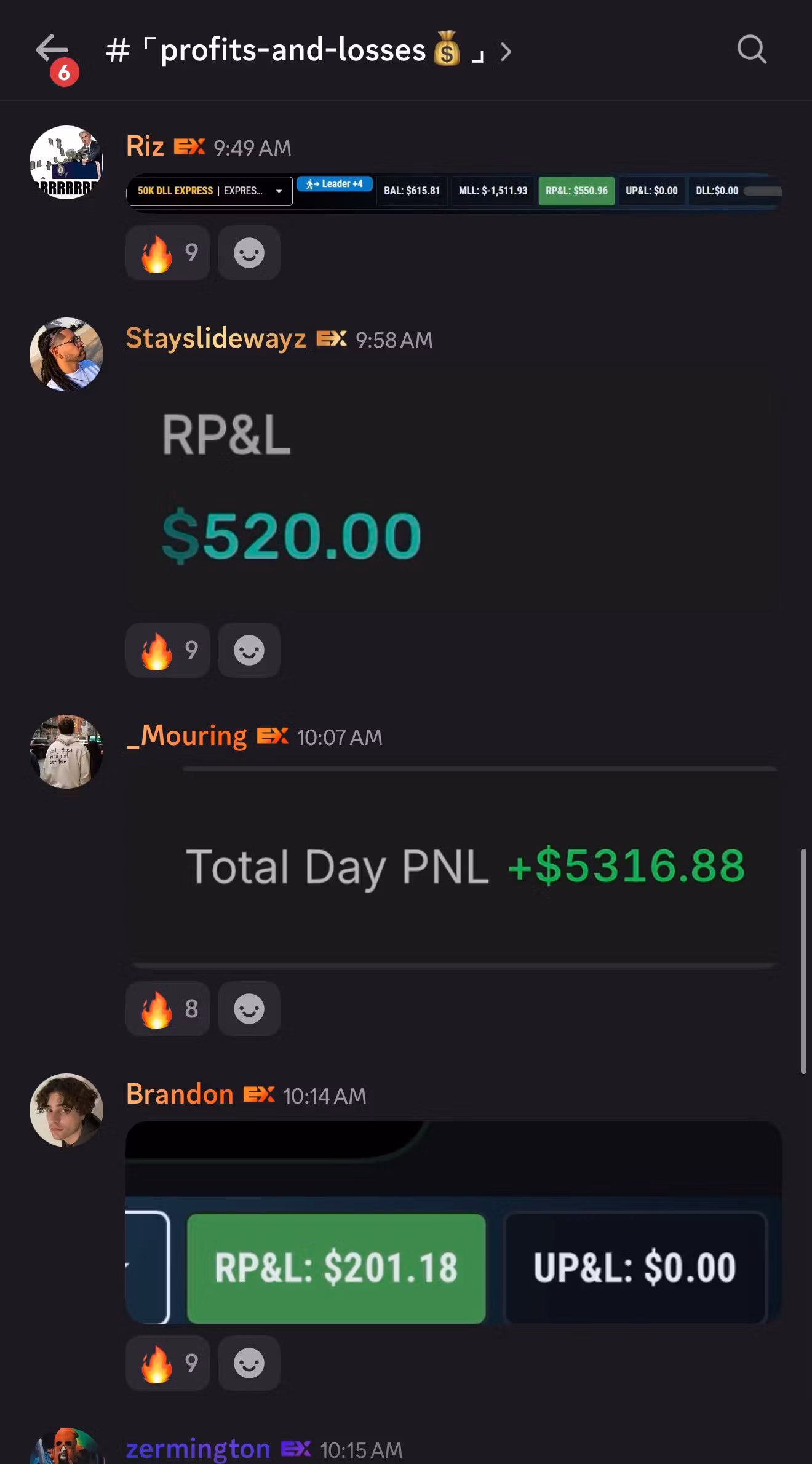
Task: Open search in this channel
Action: click(752, 49)
